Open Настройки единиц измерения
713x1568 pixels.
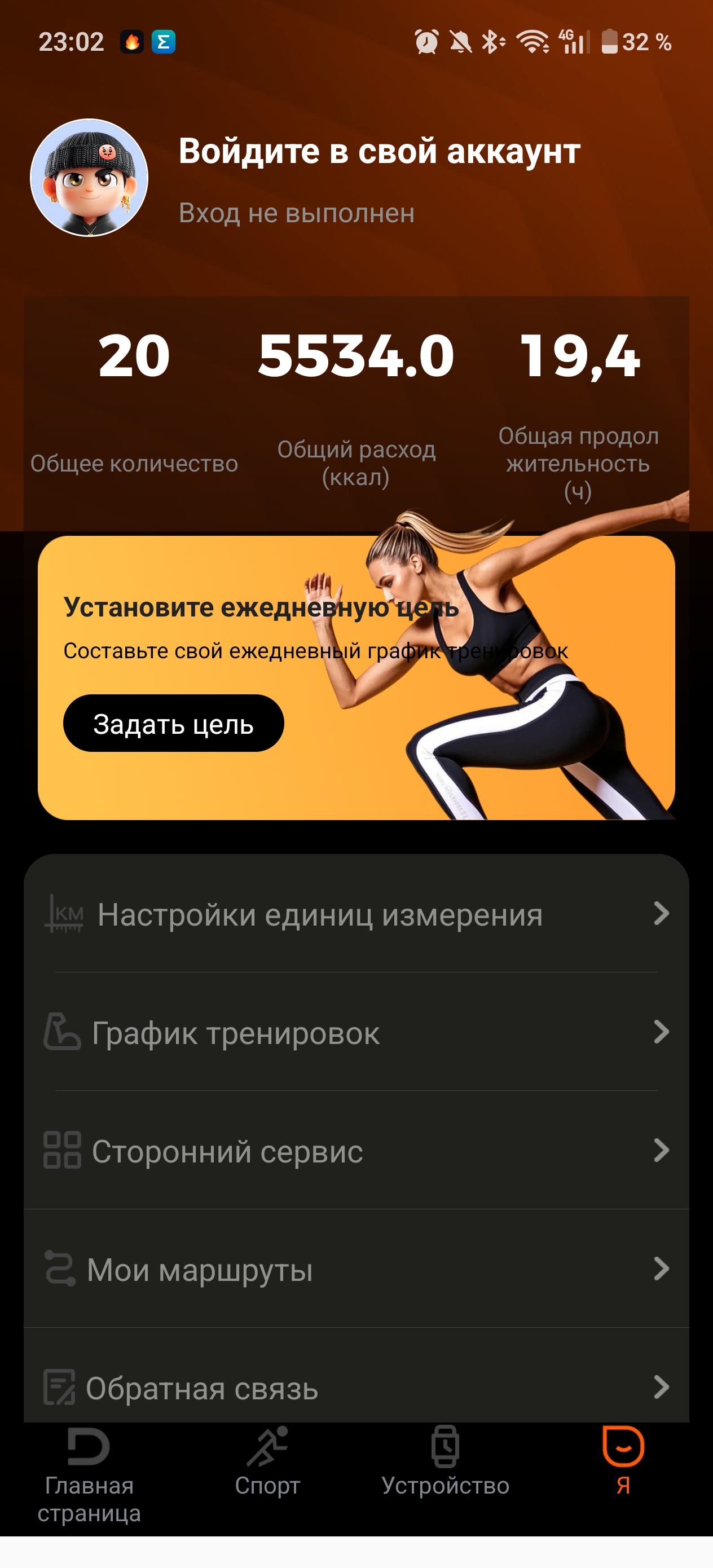356,914
